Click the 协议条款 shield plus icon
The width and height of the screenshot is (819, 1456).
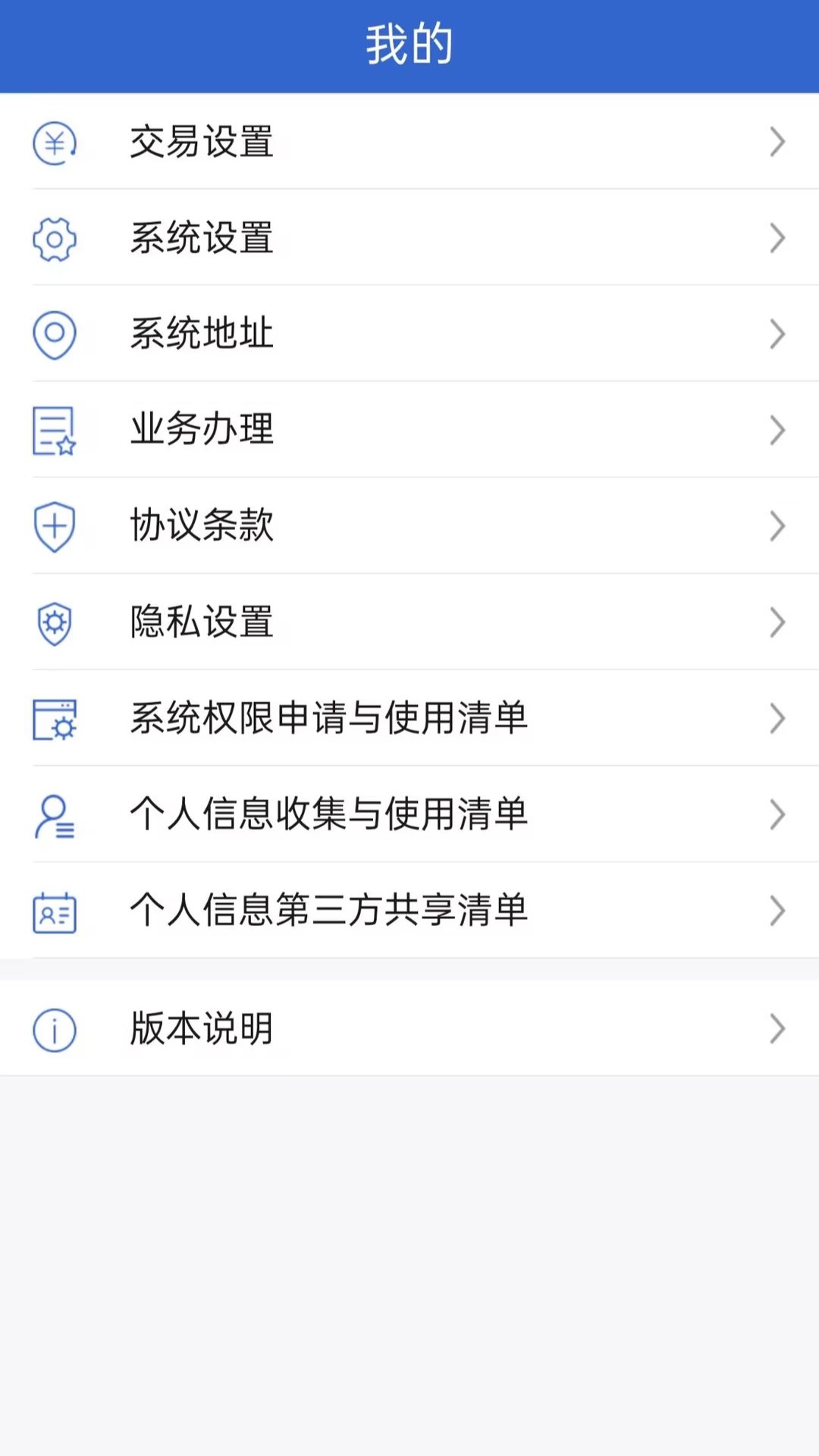[x=54, y=526]
